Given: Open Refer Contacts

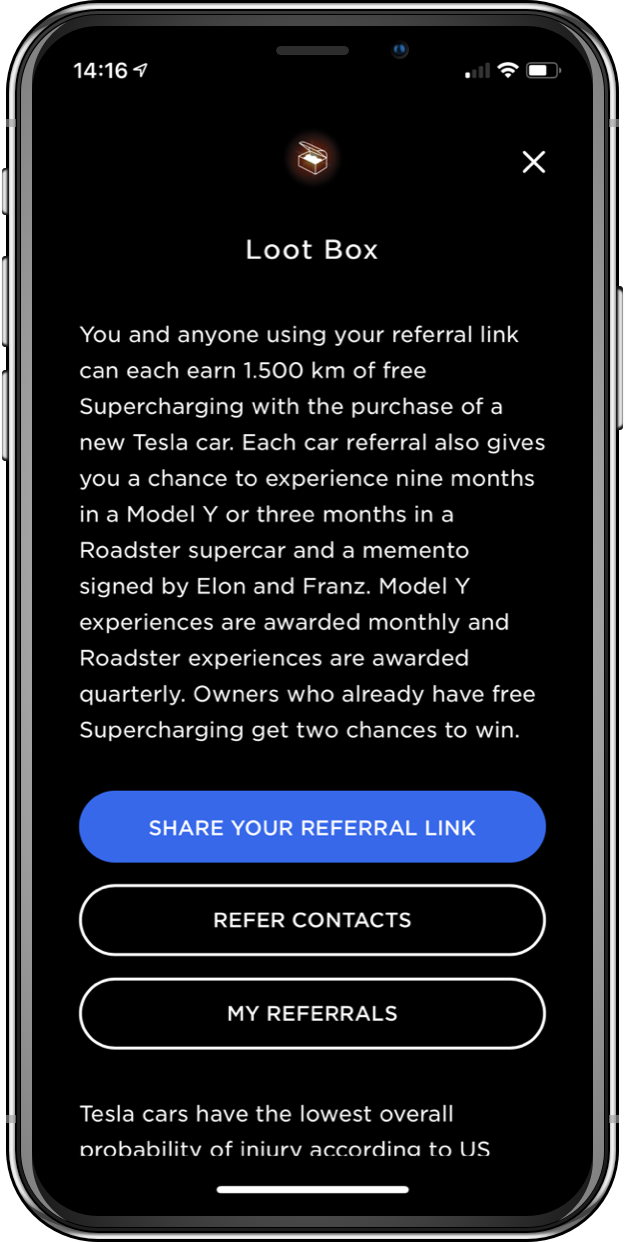Looking at the screenshot, I should 312,920.
